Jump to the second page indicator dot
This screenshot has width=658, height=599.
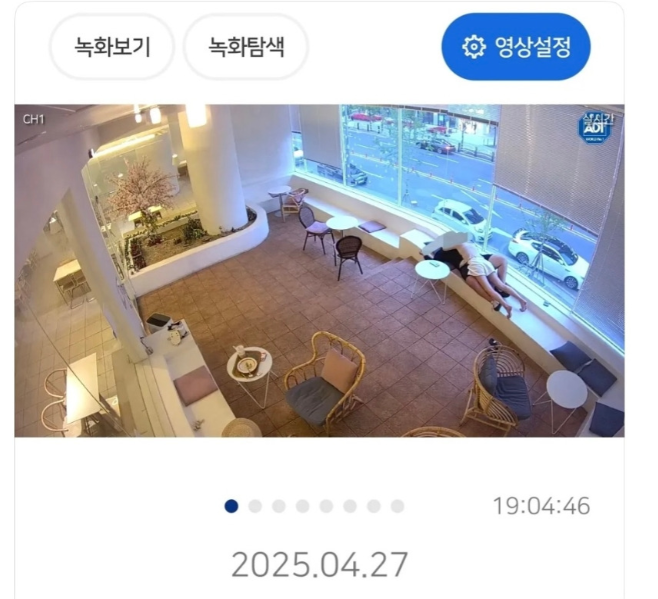point(255,506)
